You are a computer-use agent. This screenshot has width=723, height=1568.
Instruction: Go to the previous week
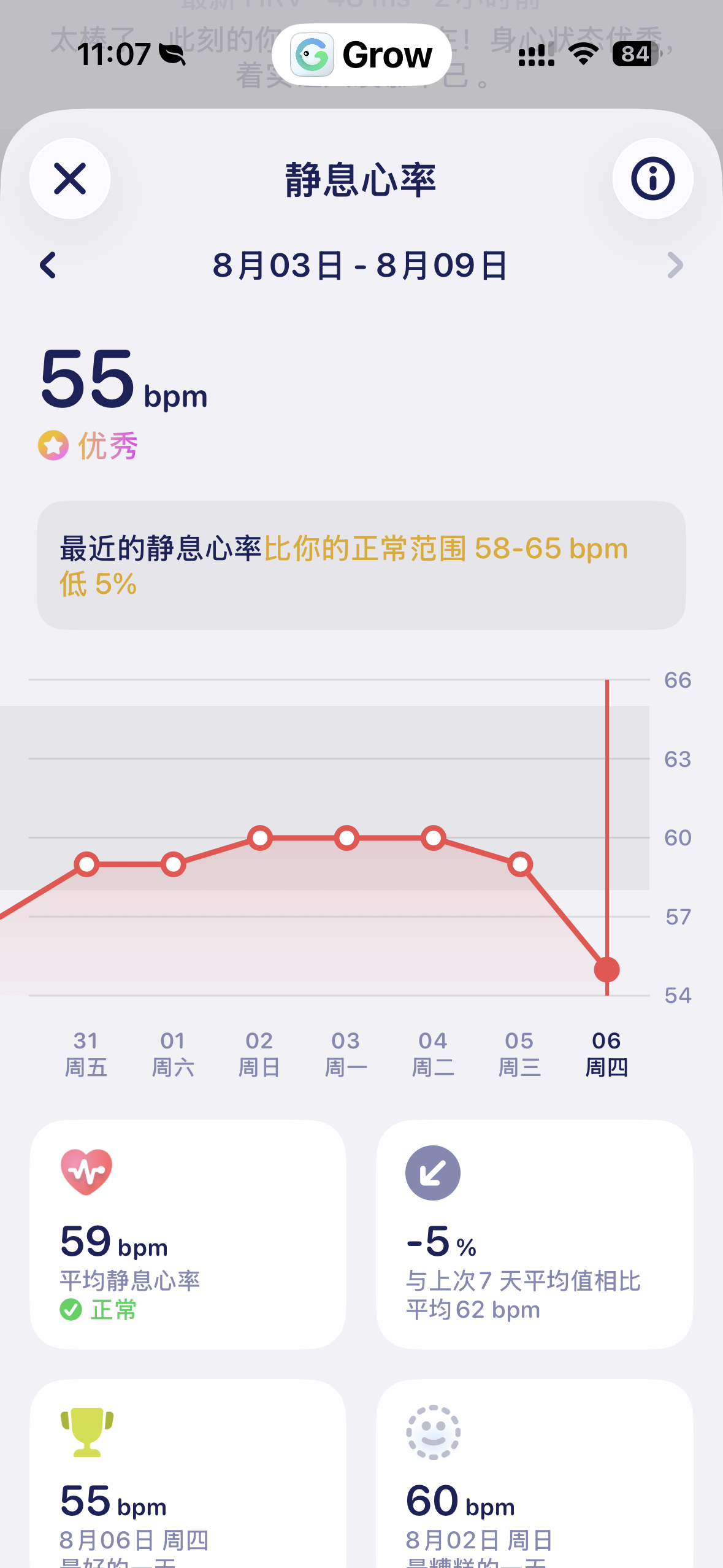(48, 266)
